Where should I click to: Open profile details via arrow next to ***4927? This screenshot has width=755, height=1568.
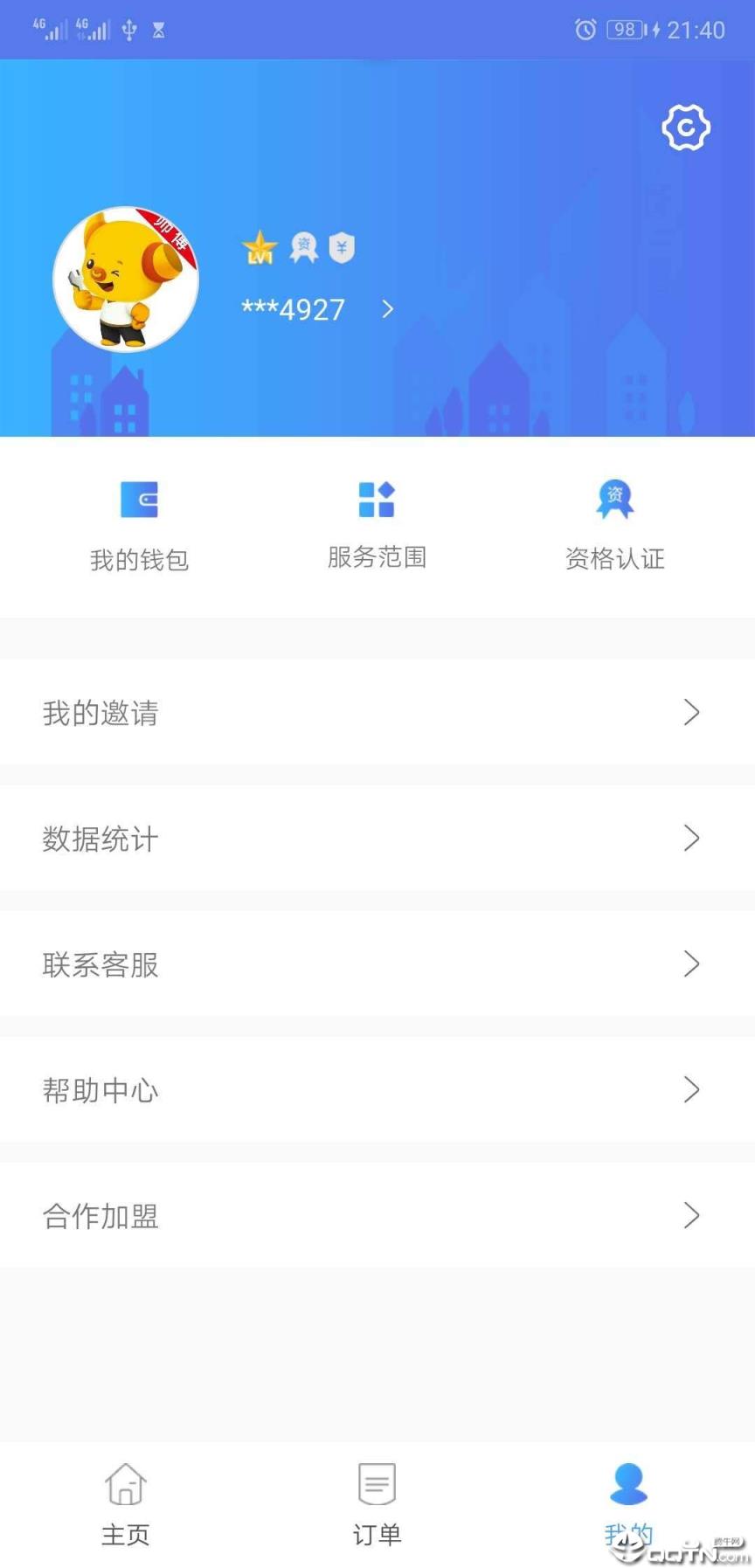387,309
